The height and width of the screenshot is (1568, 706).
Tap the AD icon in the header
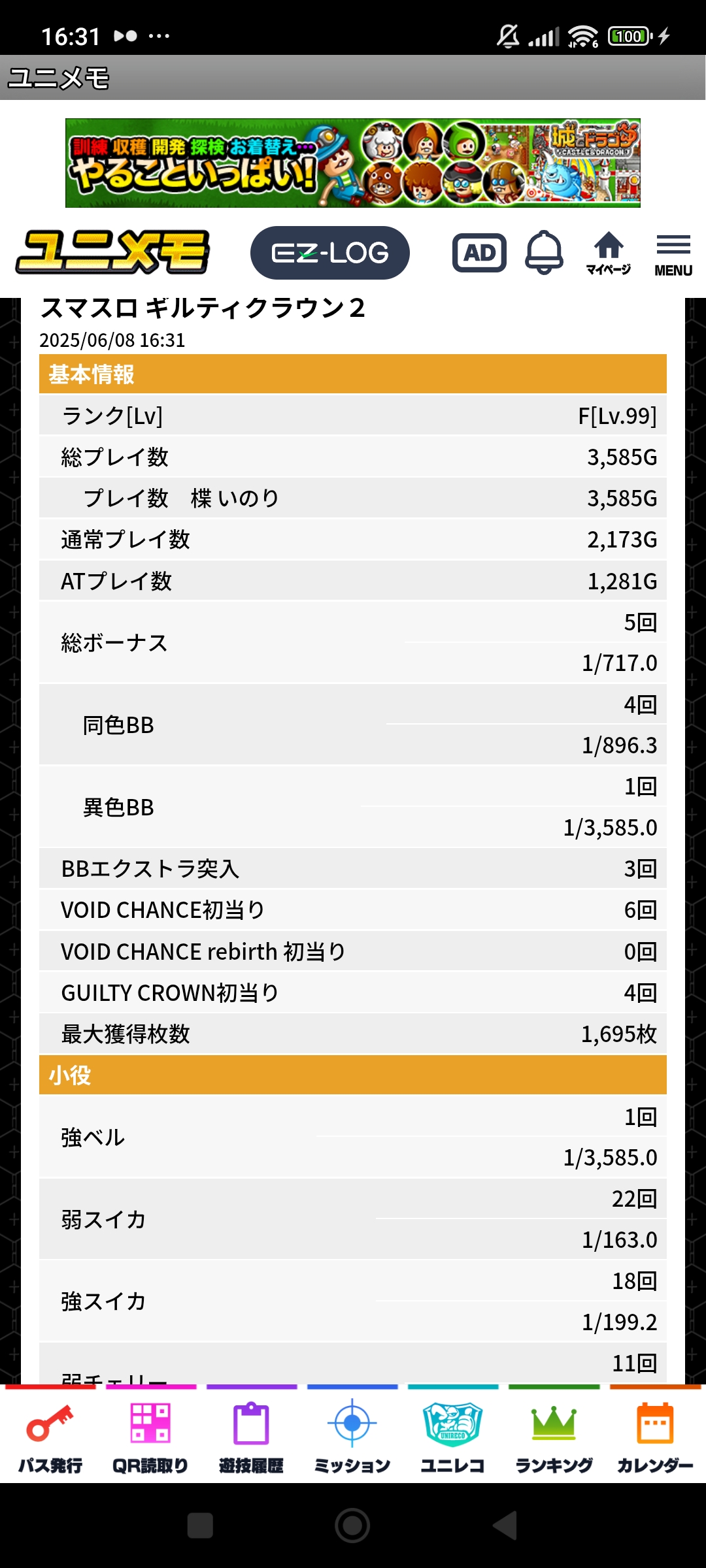point(479,253)
